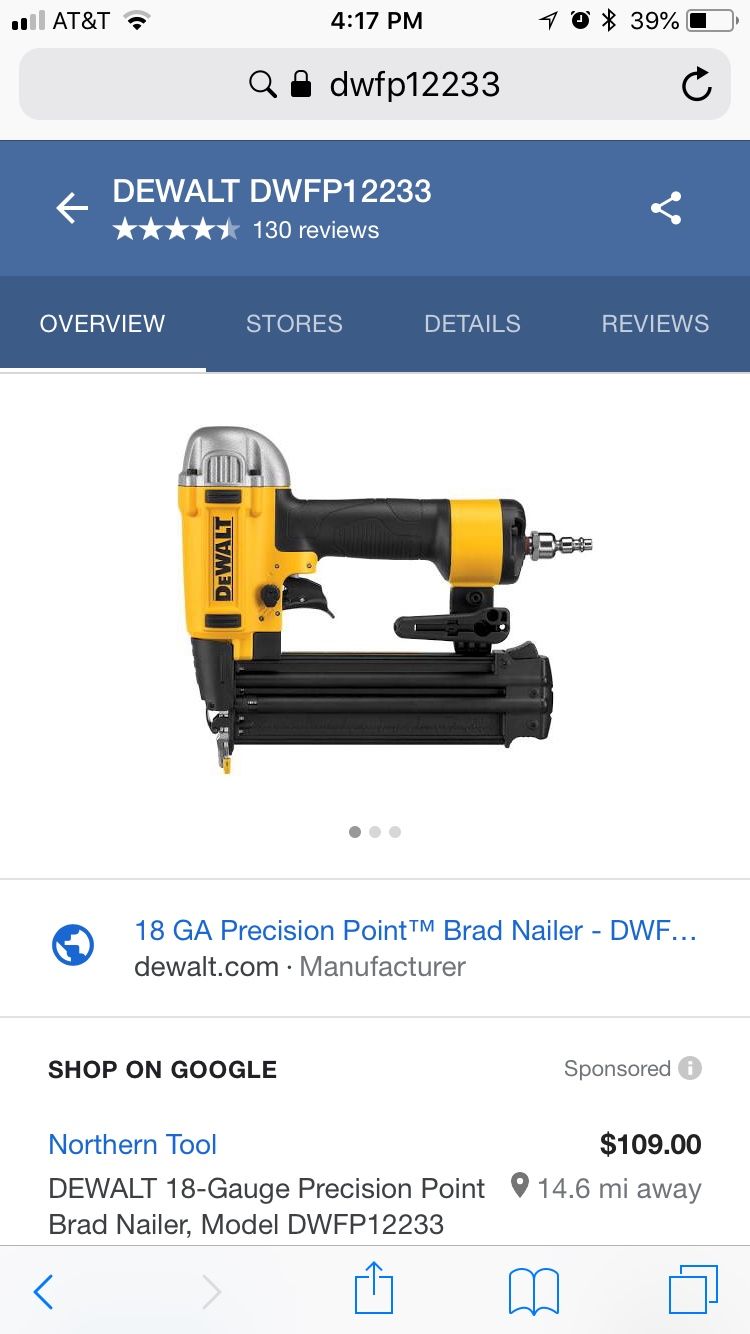The image size is (750, 1334).
Task: Share this DEWALT product via share icon
Action: click(666, 208)
